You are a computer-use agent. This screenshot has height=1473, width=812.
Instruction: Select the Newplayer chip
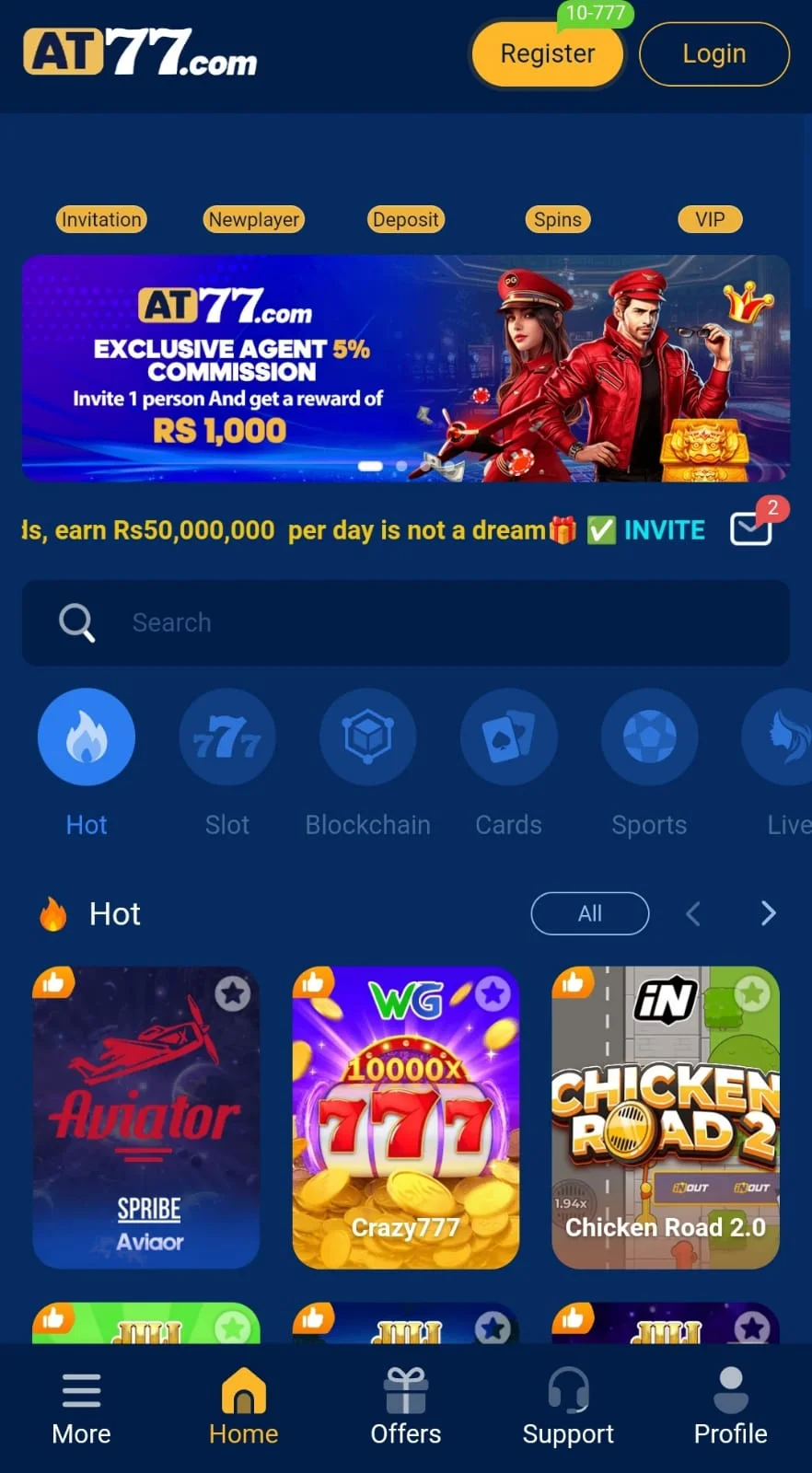point(253,219)
